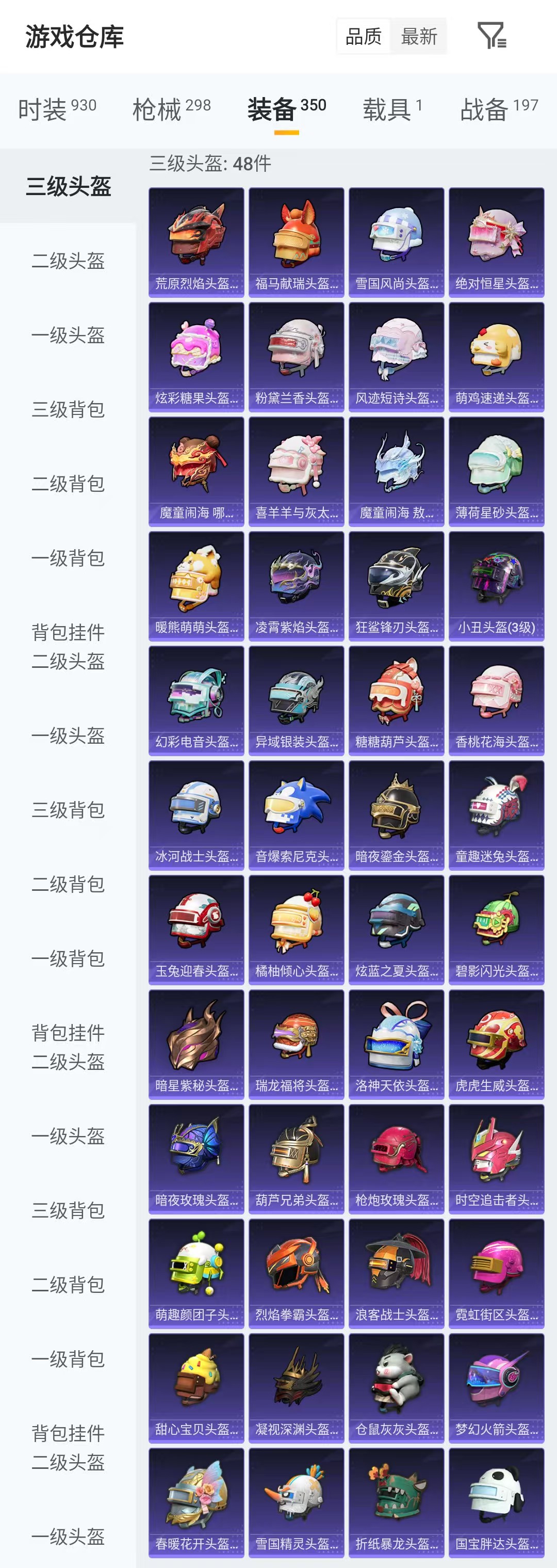Switch to the 时装 tab

[57, 109]
